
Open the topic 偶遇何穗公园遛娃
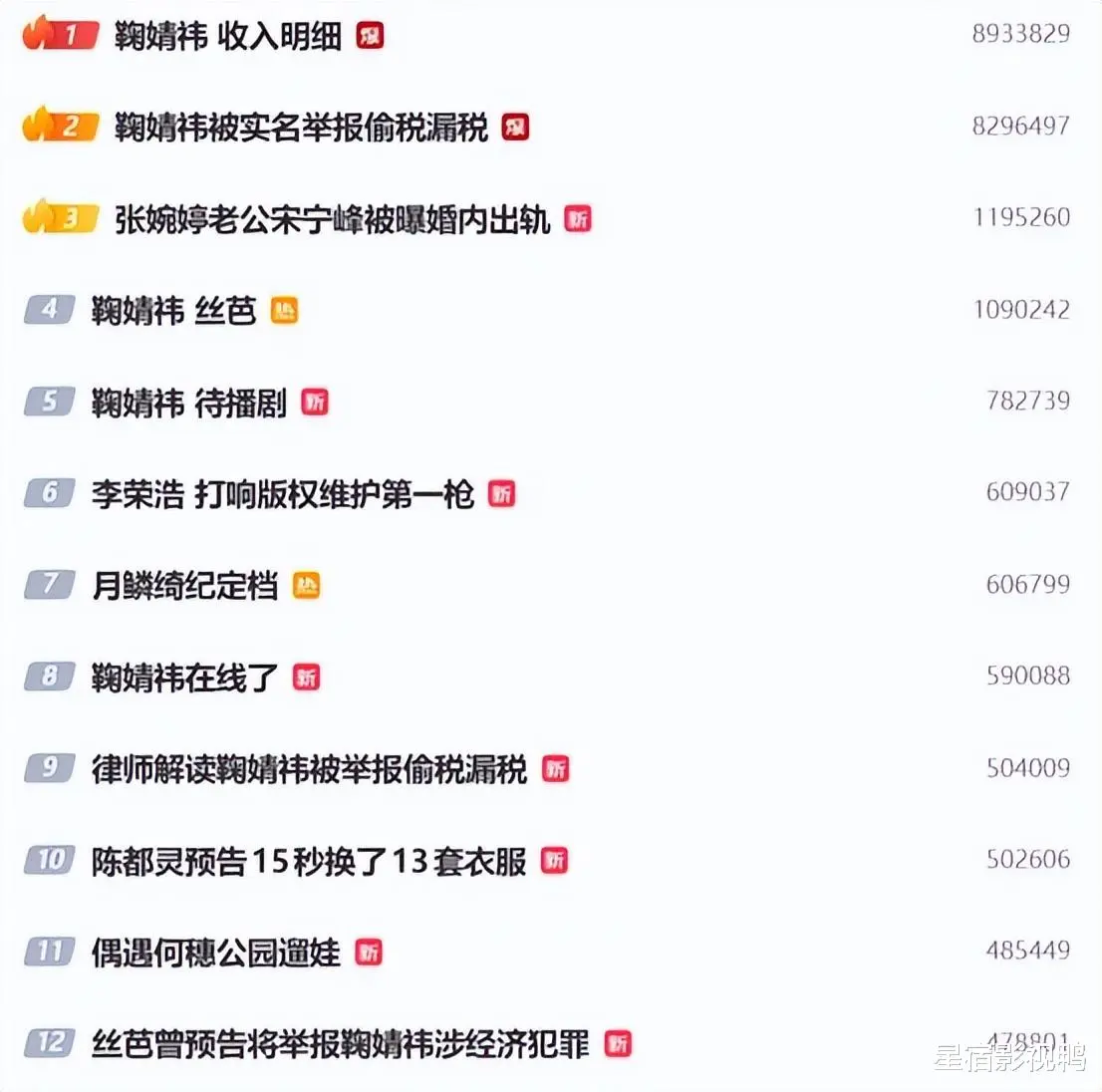[215, 953]
